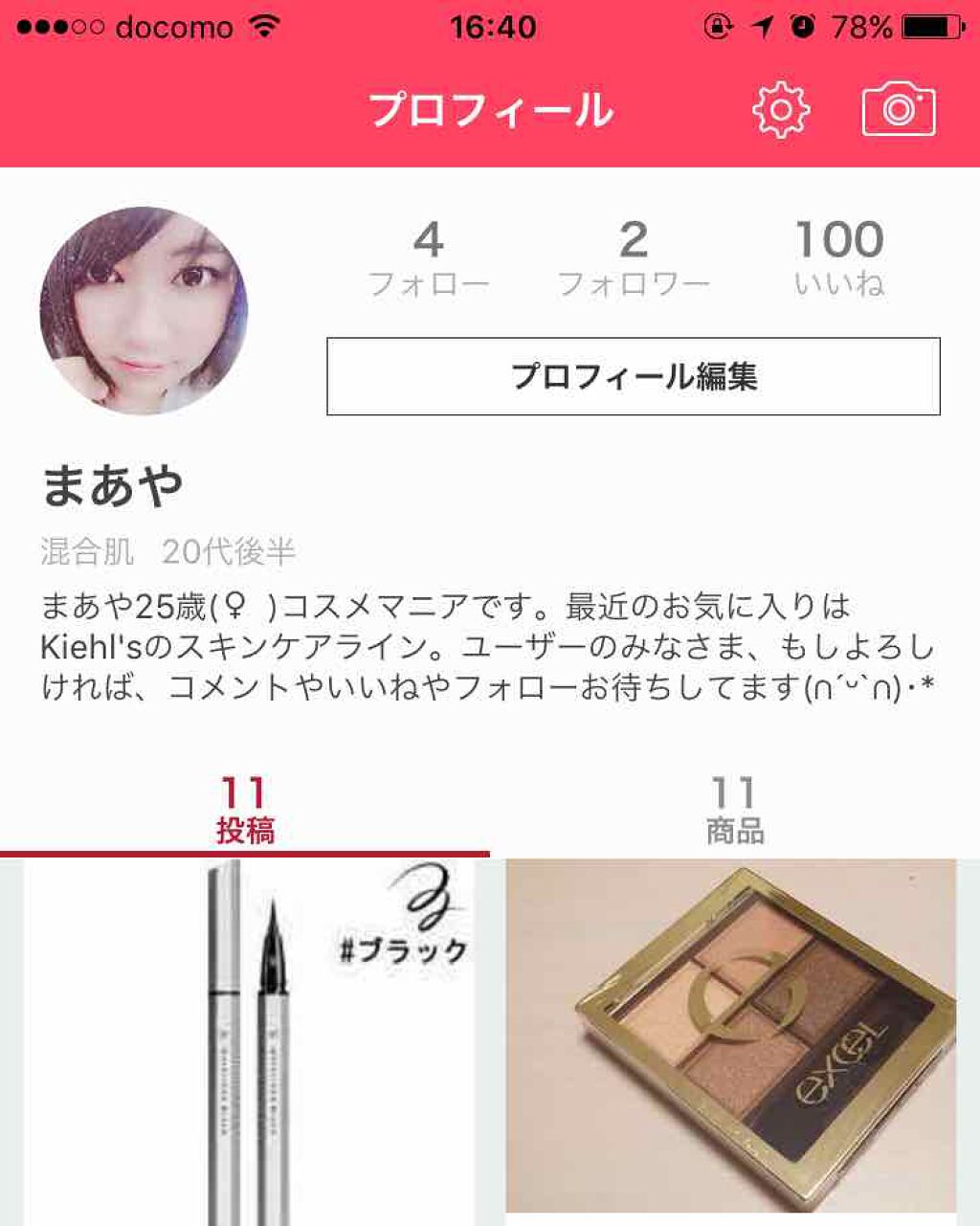Switch to the 投稿 tab
The image size is (980, 1226).
tap(245, 811)
